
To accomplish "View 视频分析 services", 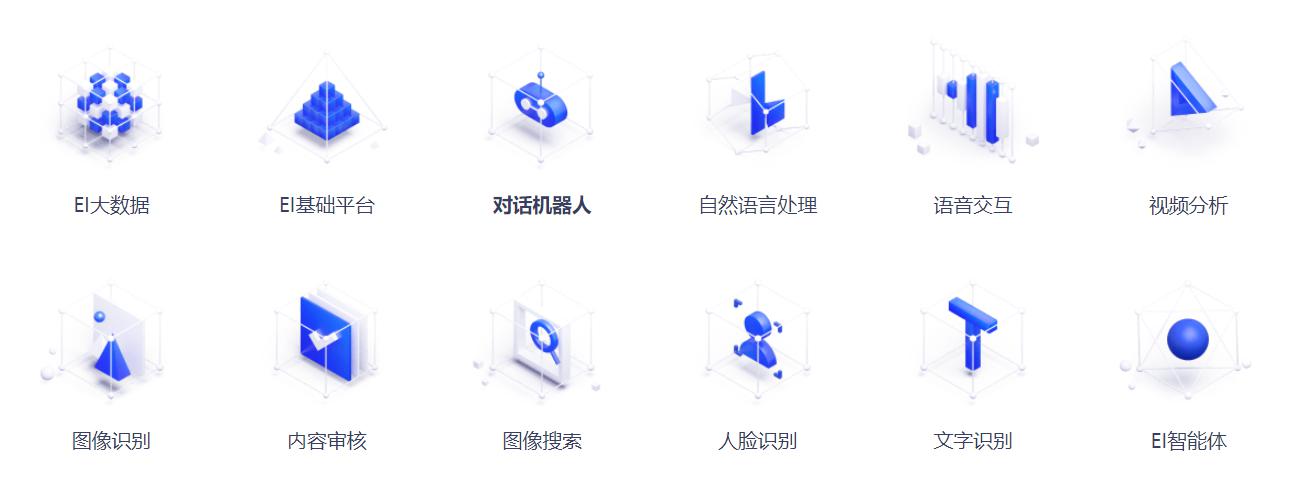I will (1188, 206).
